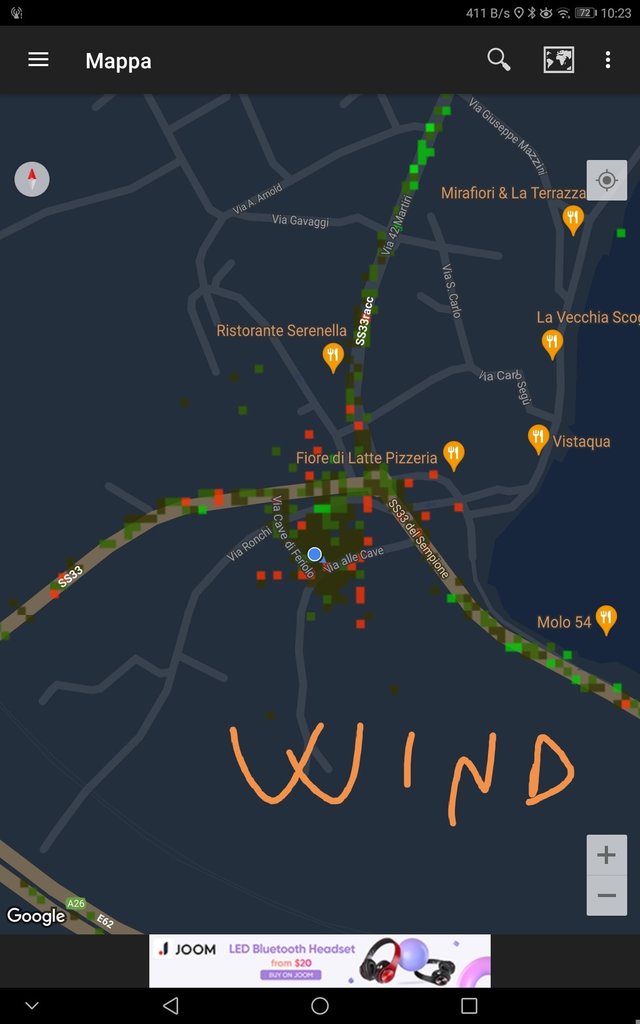Open the Mirafiori & La Terrazza marker
640x1024 pixels.
(573, 218)
